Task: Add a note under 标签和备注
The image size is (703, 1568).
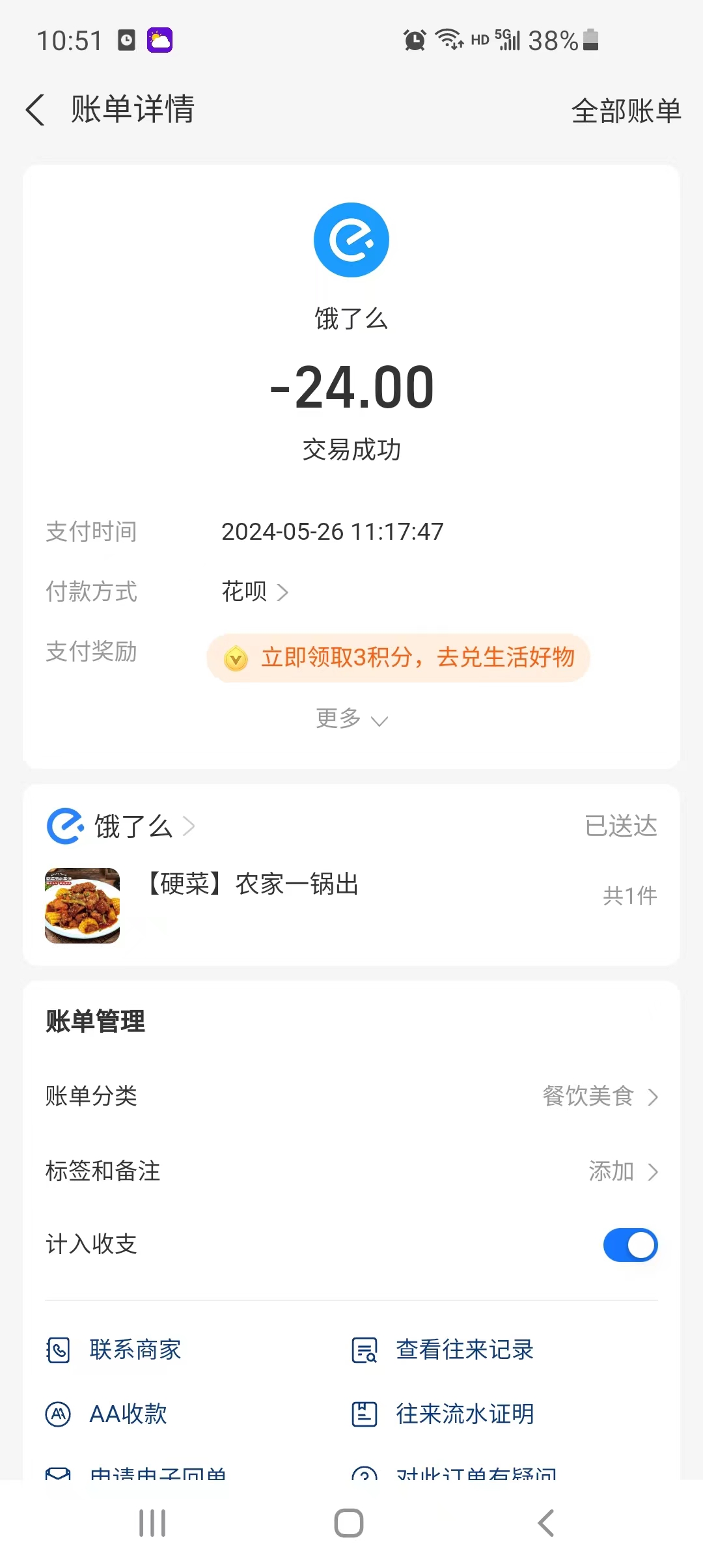Action: click(x=622, y=1171)
